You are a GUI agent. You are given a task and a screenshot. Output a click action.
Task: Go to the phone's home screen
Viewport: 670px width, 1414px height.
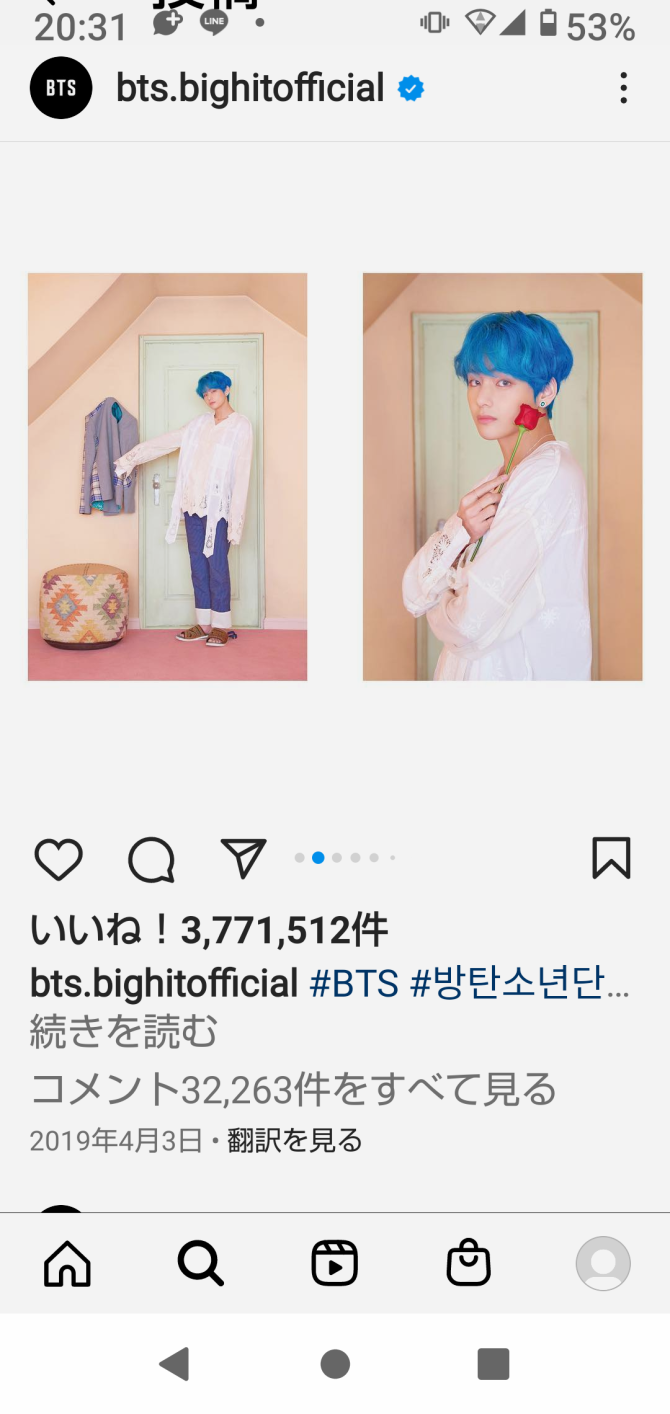(x=335, y=1364)
